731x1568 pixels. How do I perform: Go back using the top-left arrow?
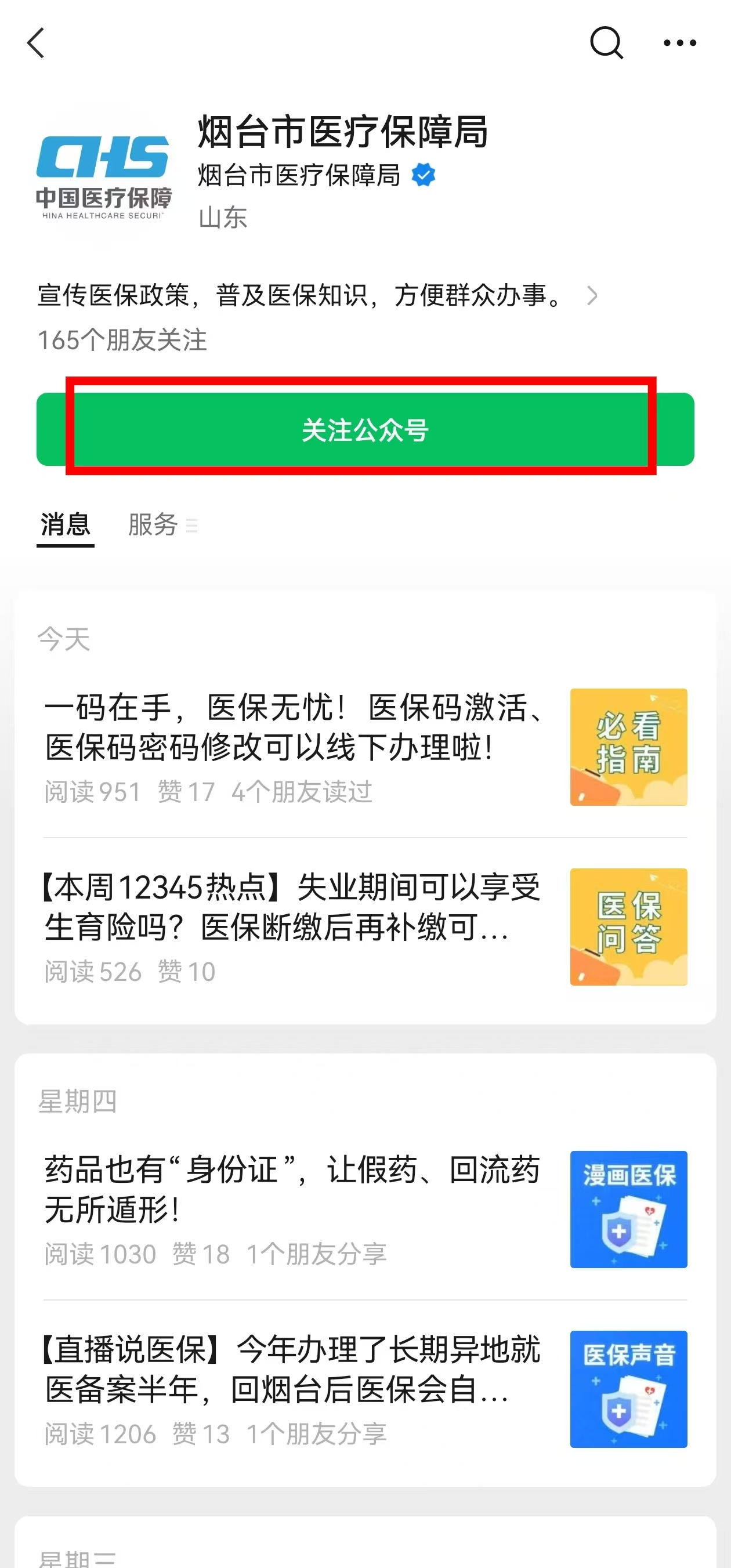[37, 44]
